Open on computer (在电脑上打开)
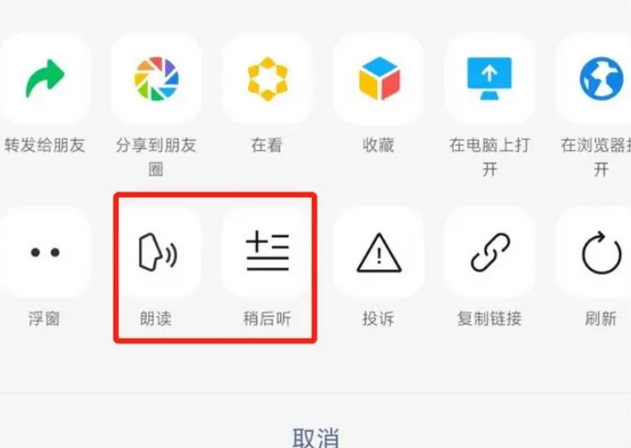631x448 pixels. tap(489, 77)
